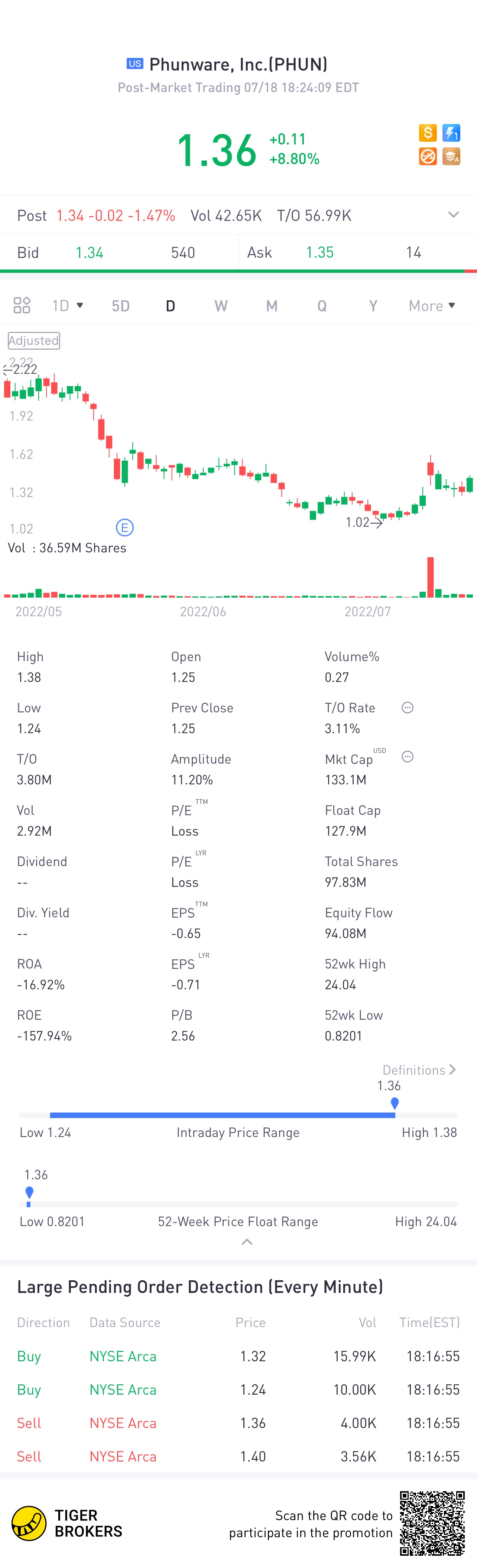Open the chart layout grid icon
The height and width of the screenshot is (1568, 477).
pos(22,305)
